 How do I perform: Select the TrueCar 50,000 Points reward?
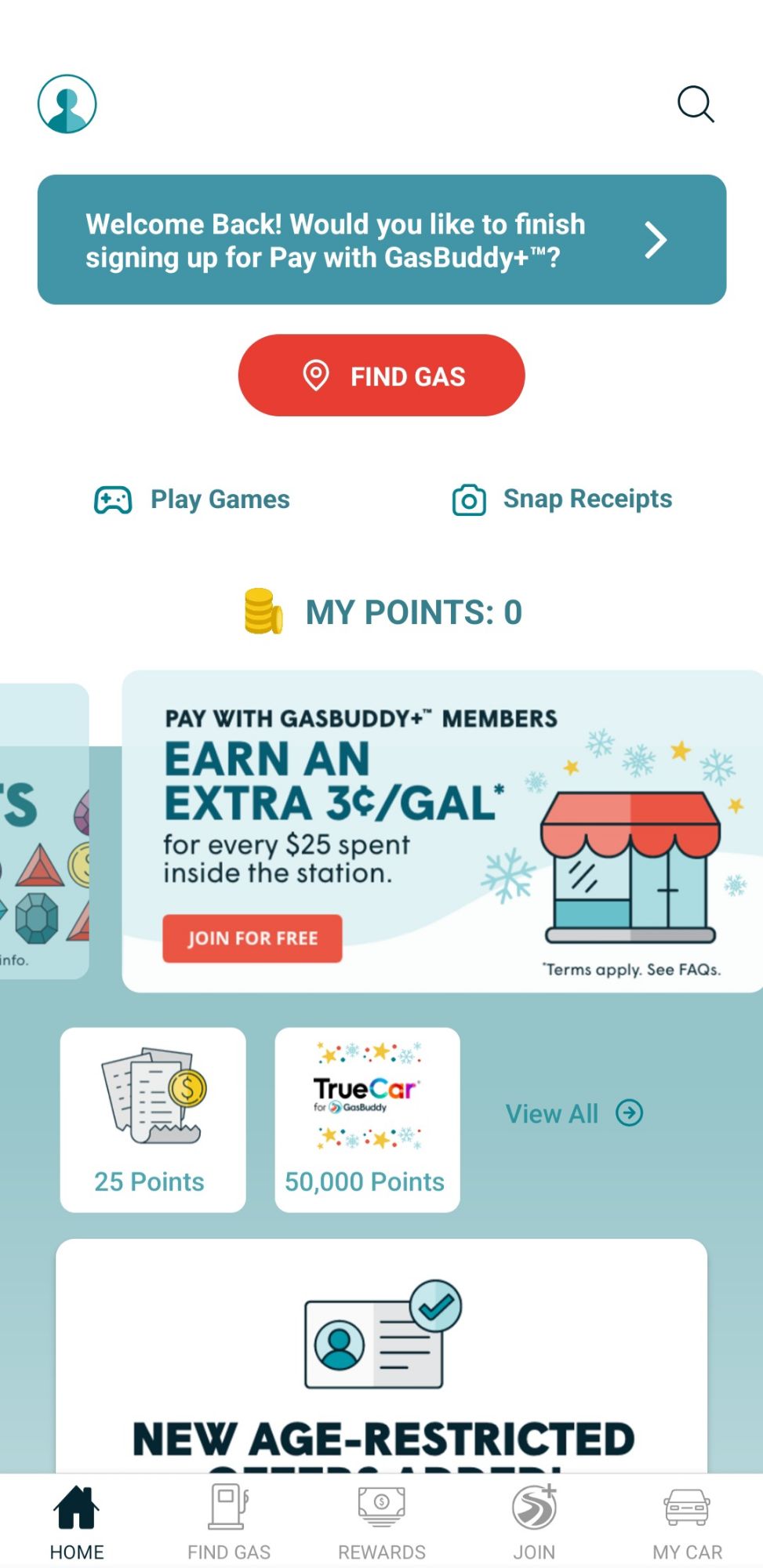366,1119
